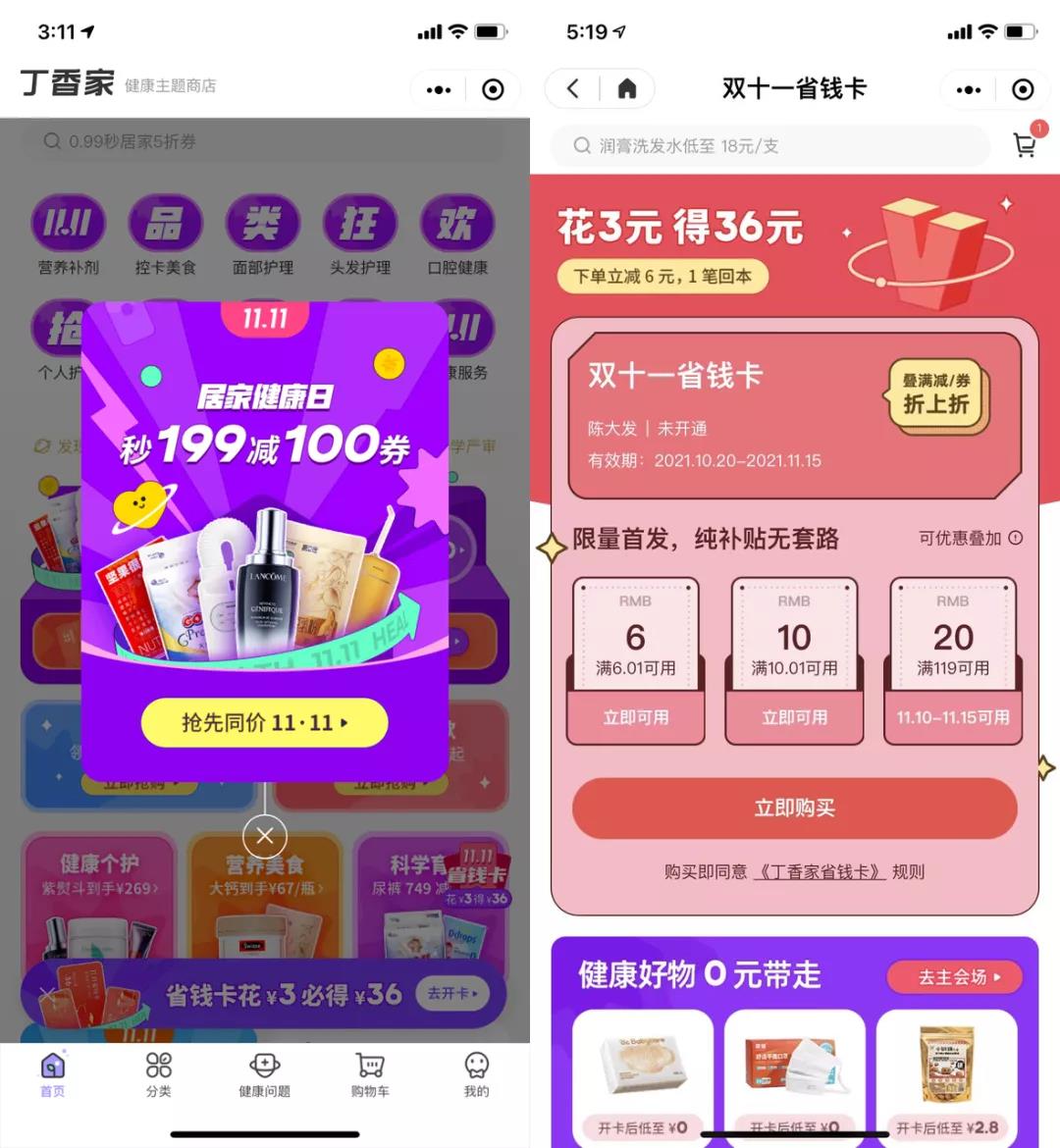Go to the 购物车 tab

370,1074
